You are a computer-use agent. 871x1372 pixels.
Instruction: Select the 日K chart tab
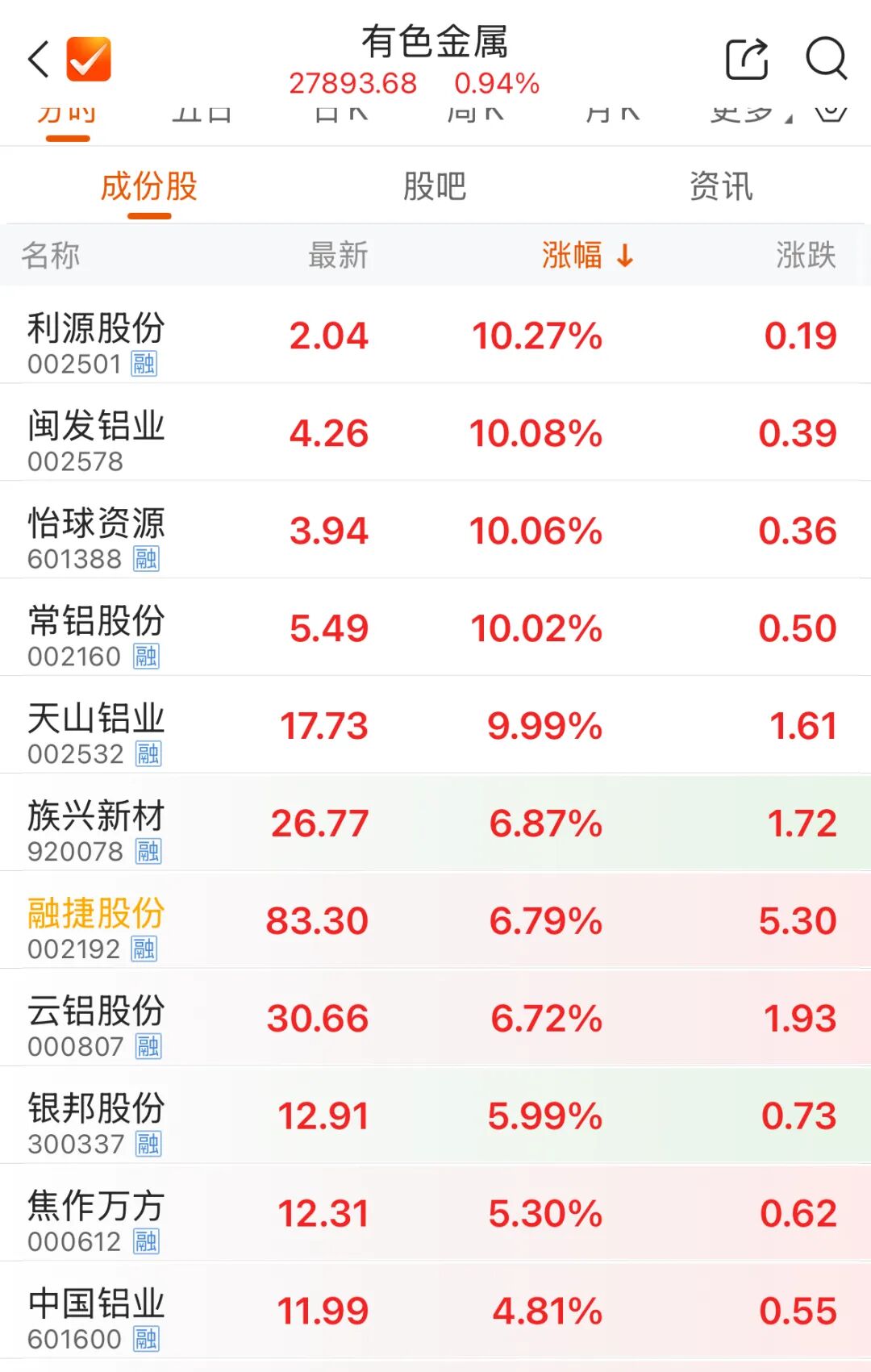[x=339, y=111]
